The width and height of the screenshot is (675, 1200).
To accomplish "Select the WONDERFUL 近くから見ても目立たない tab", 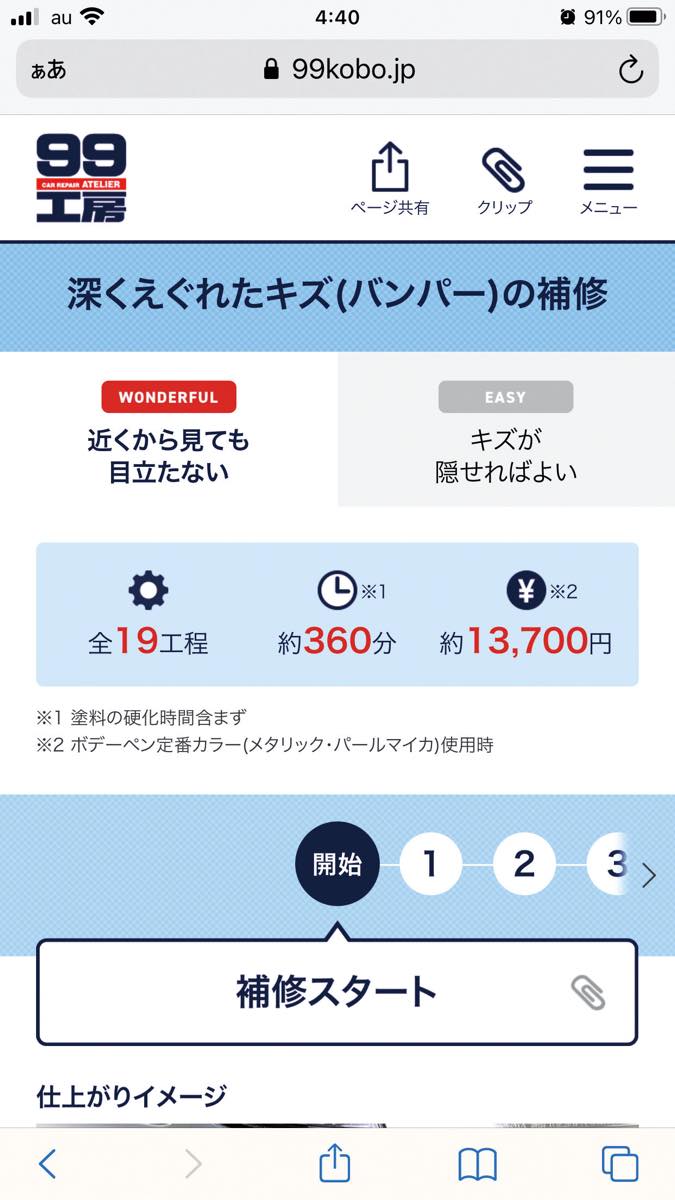I will click(168, 432).
